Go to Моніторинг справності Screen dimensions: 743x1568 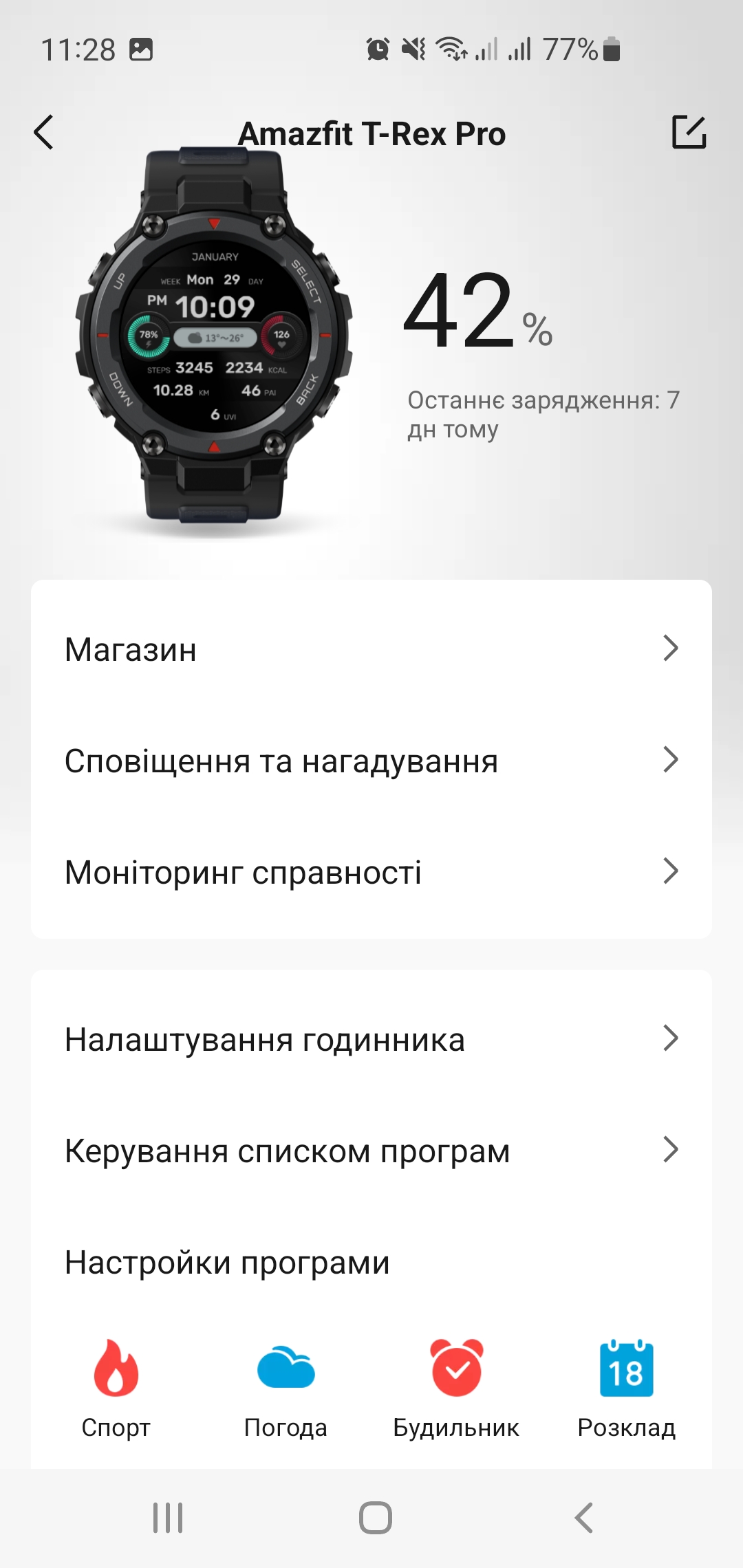coord(371,872)
